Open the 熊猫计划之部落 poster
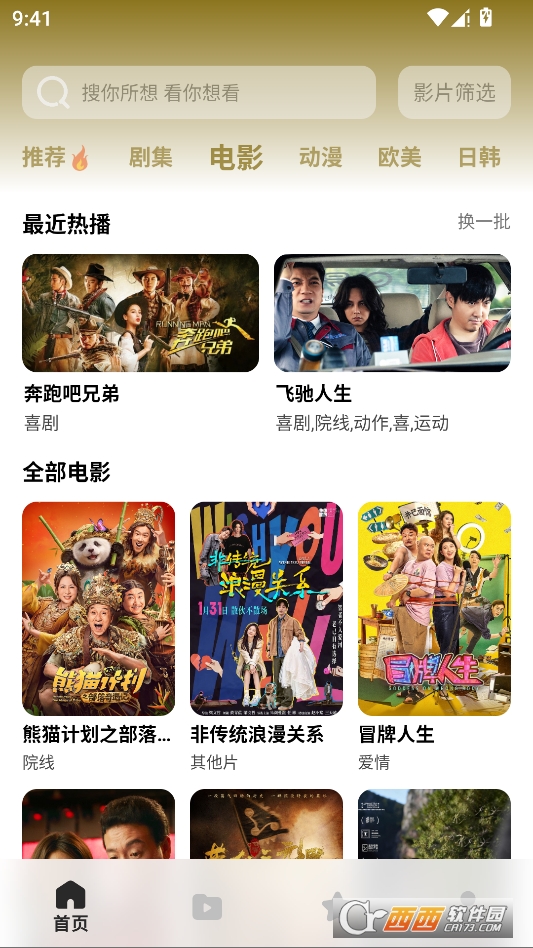This screenshot has width=533, height=948. [99, 609]
